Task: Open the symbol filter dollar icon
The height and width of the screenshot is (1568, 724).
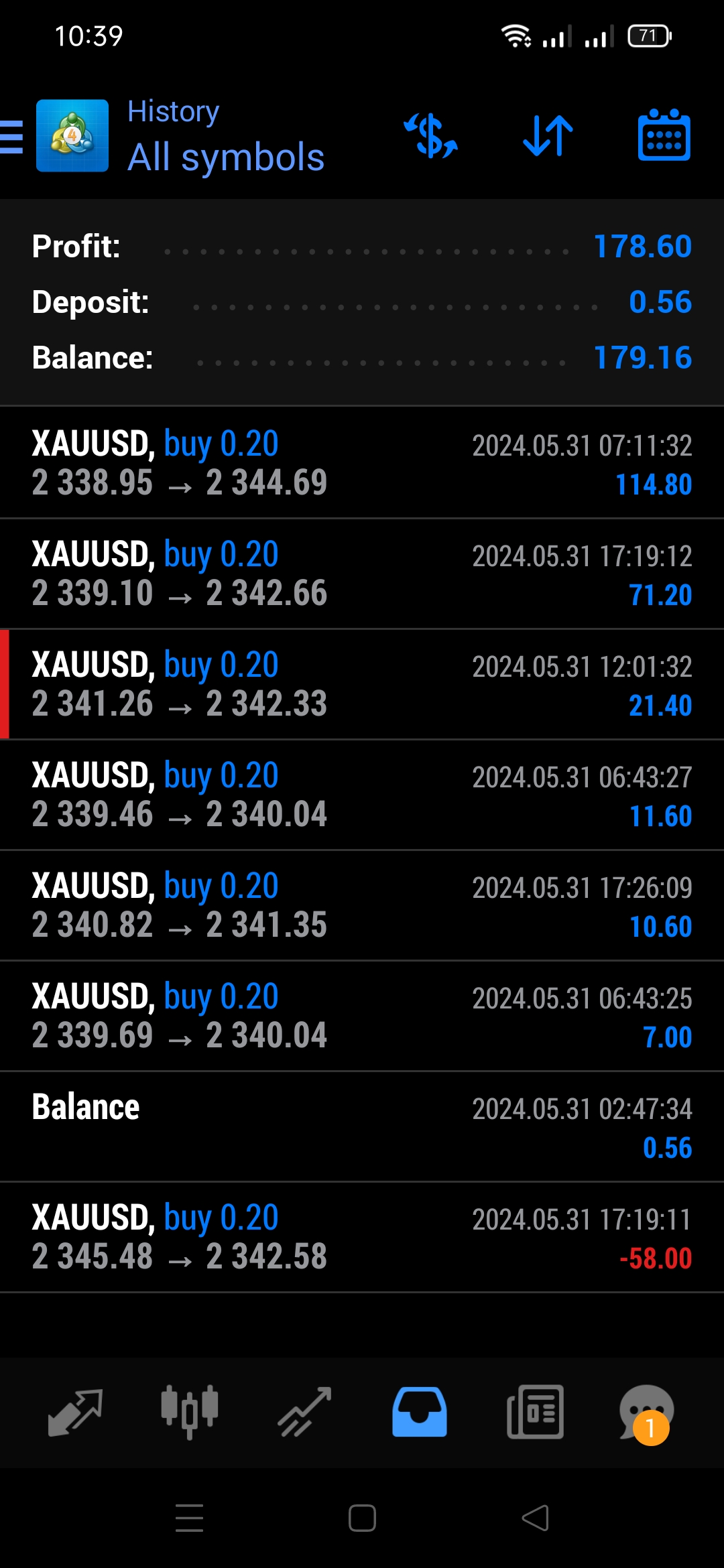Action: coord(430,135)
